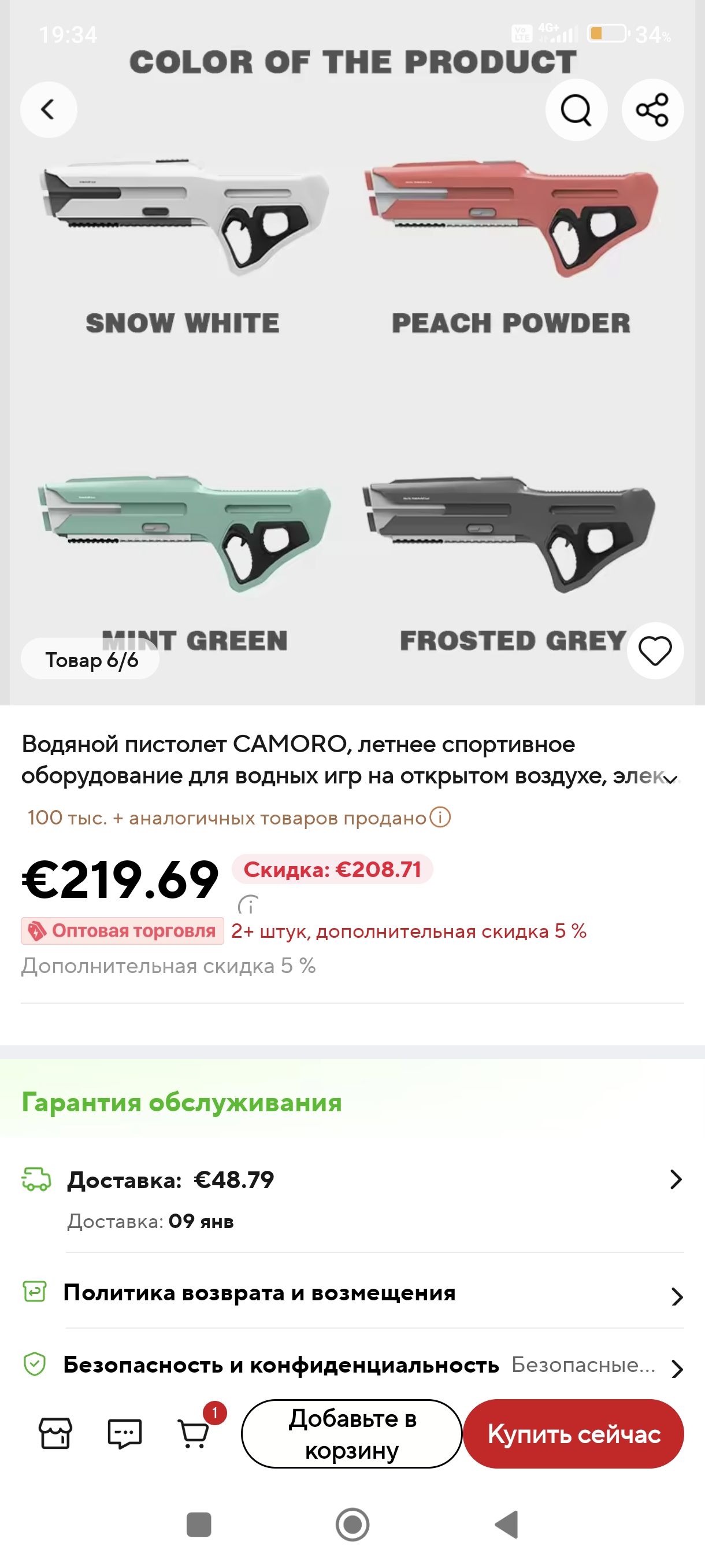Select the Frosted Grey color image
This screenshot has width=705, height=1568.
coord(511,535)
